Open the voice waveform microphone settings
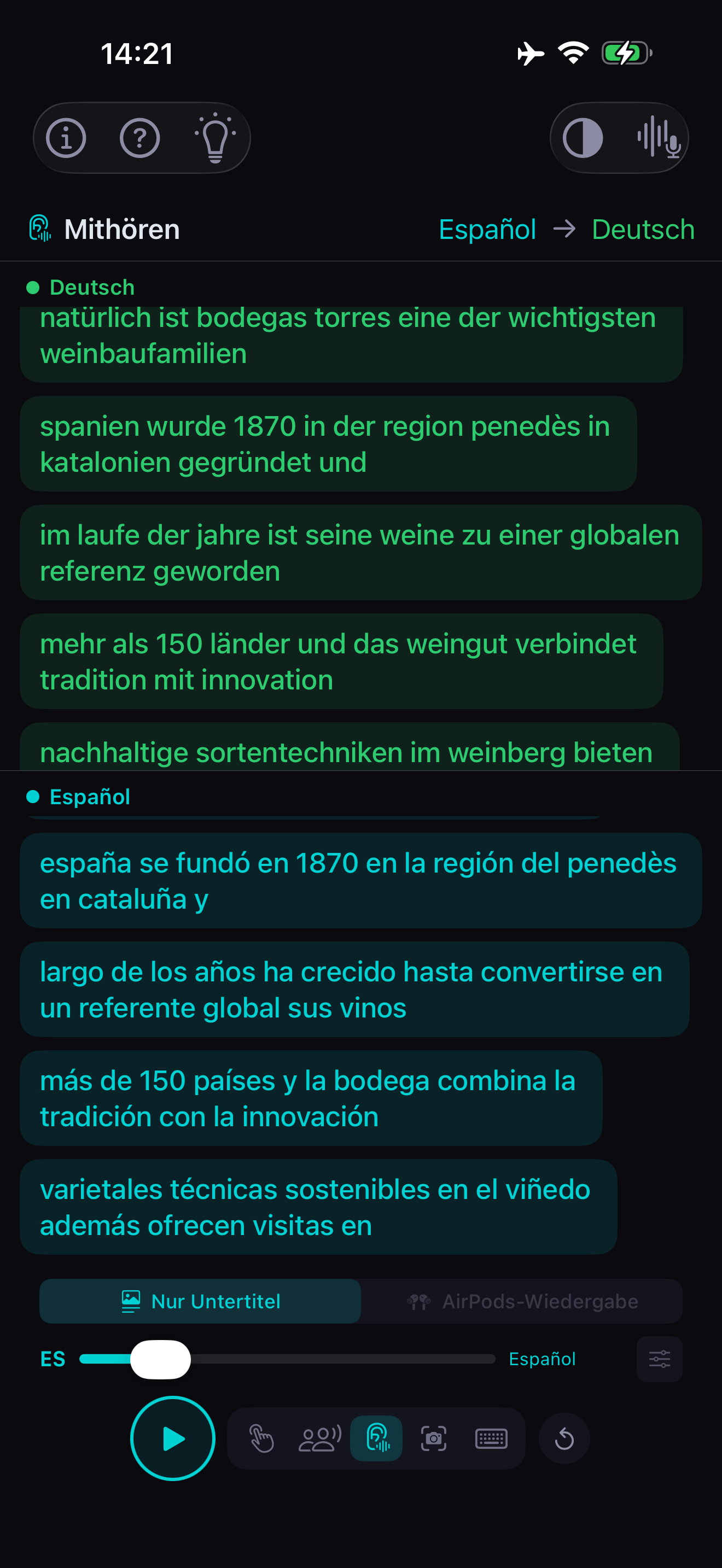The image size is (722, 1568). (x=659, y=138)
